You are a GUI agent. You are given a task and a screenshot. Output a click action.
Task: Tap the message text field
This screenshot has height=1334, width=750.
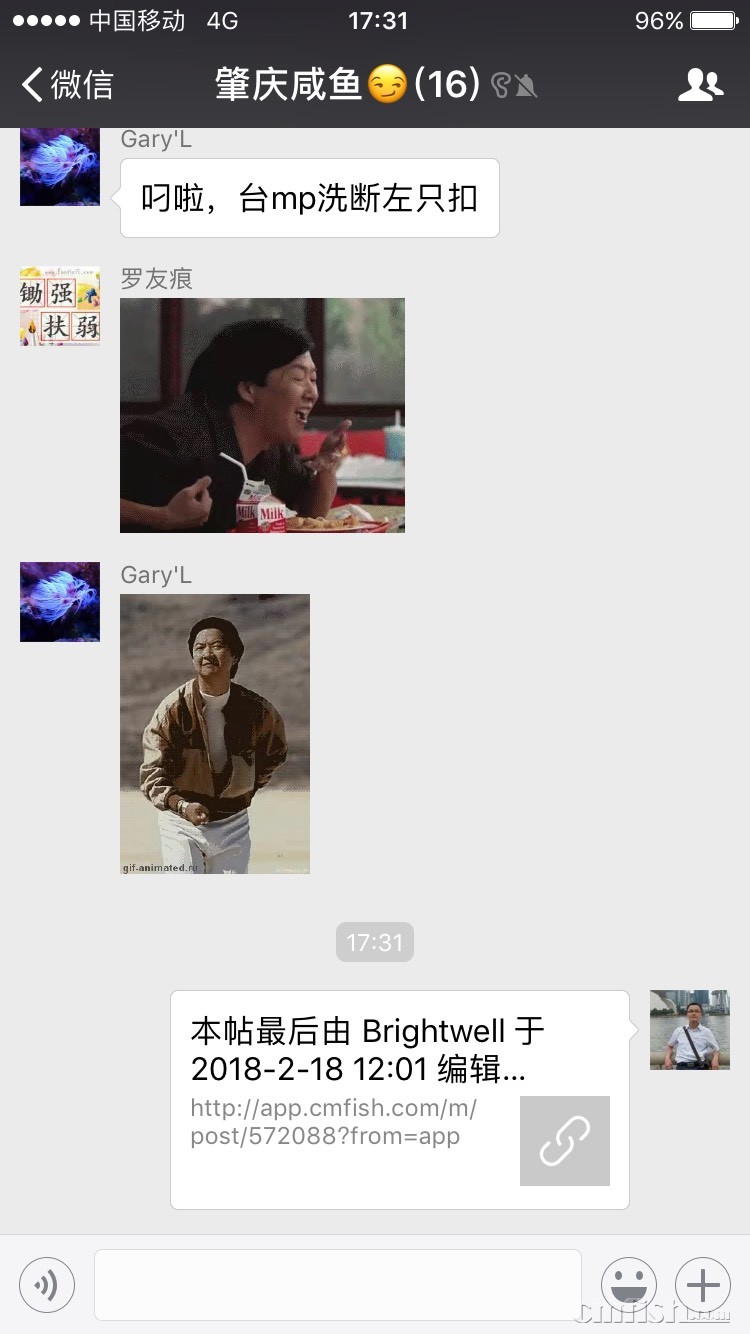[x=338, y=1284]
